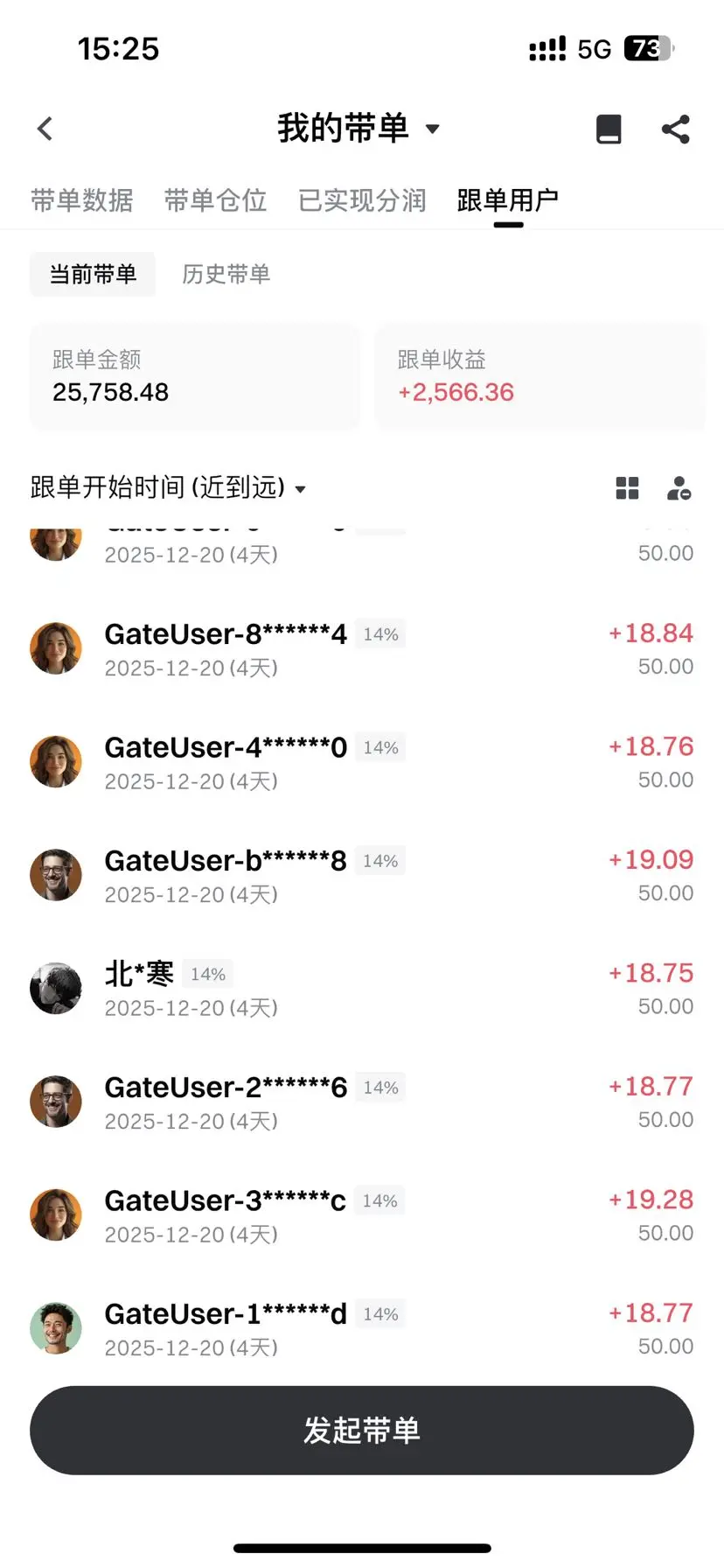Open follower GateUser-8******4 details
724x1568 pixels.
point(362,649)
